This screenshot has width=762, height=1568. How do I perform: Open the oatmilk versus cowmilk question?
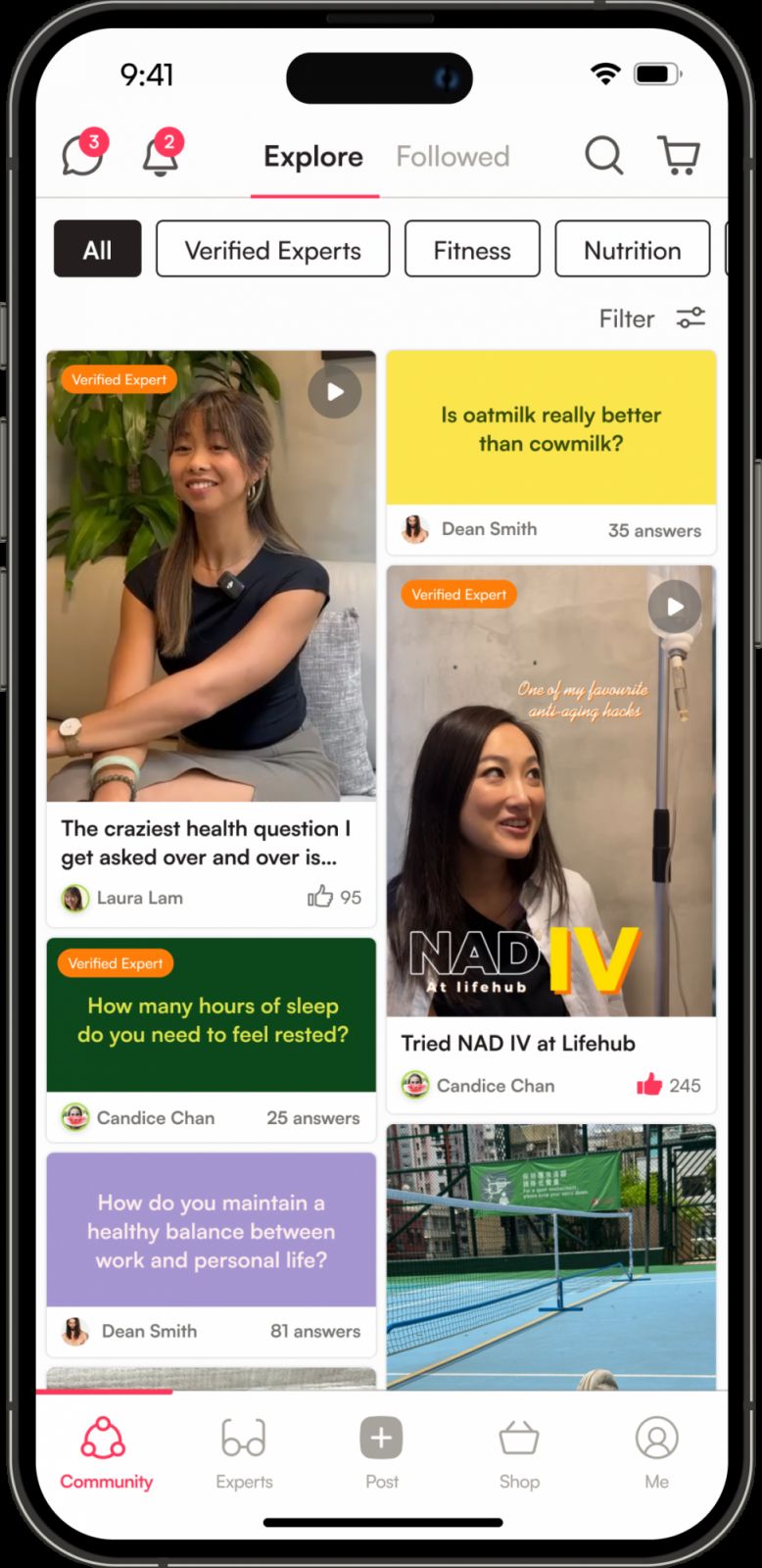point(551,428)
